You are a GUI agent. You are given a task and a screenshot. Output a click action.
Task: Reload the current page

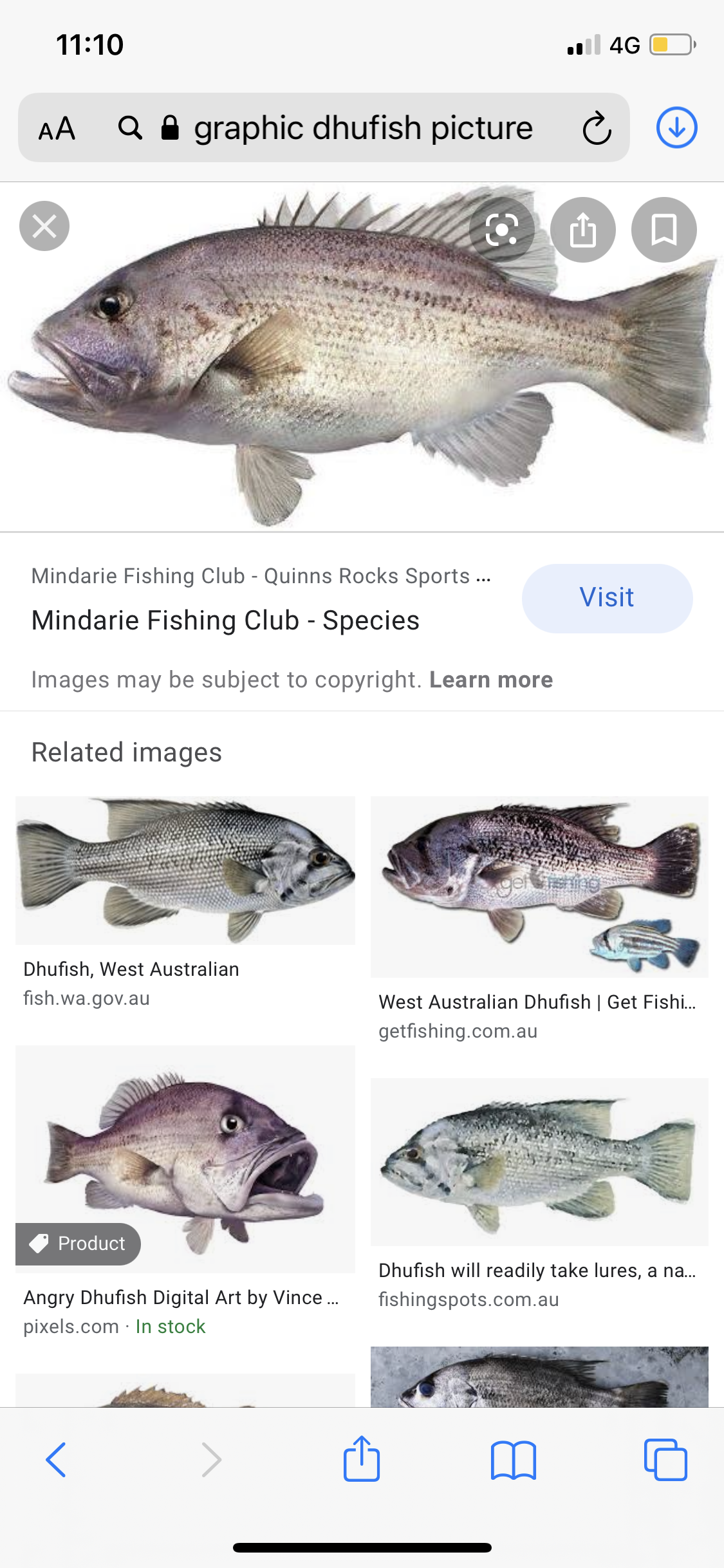point(597,128)
